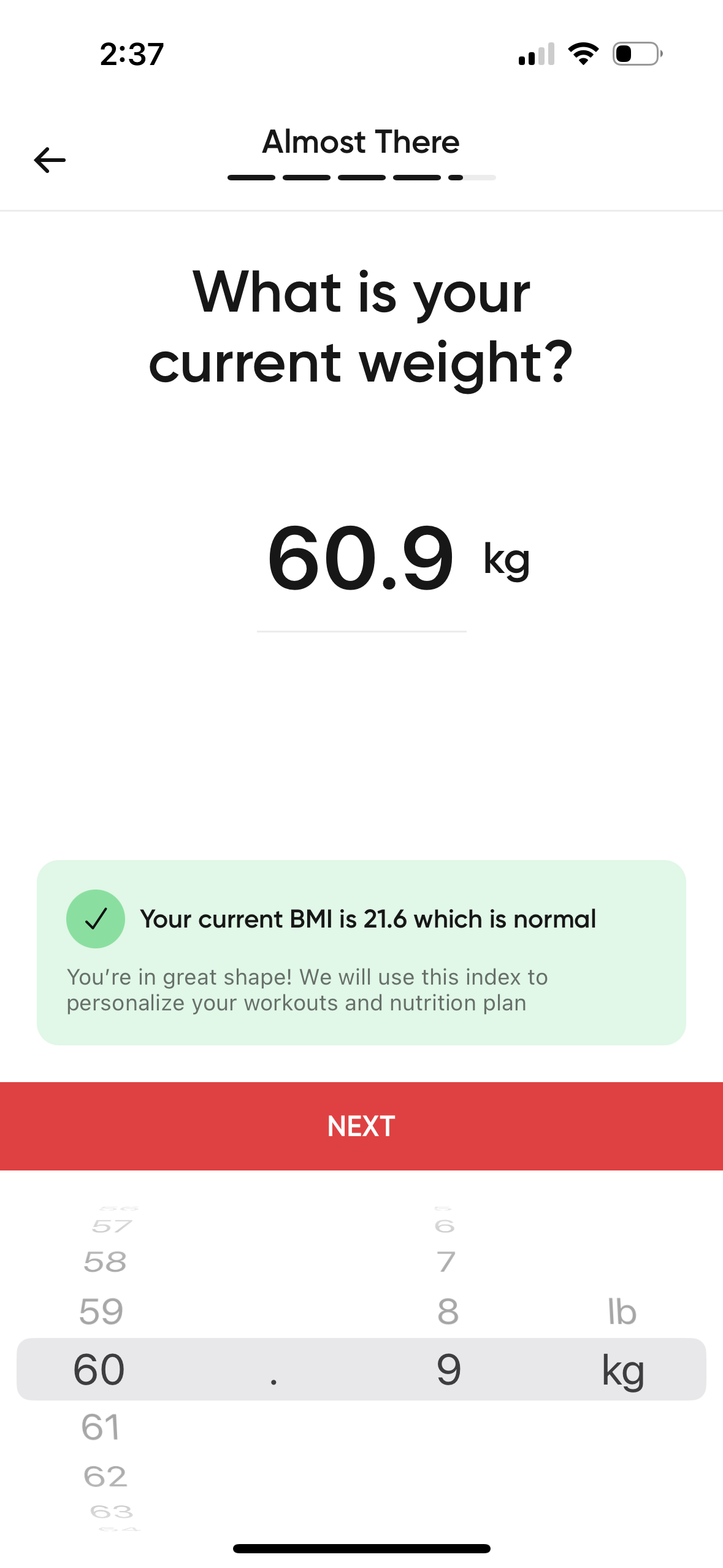
Task: Tap the Almost There title
Action: pos(361,141)
